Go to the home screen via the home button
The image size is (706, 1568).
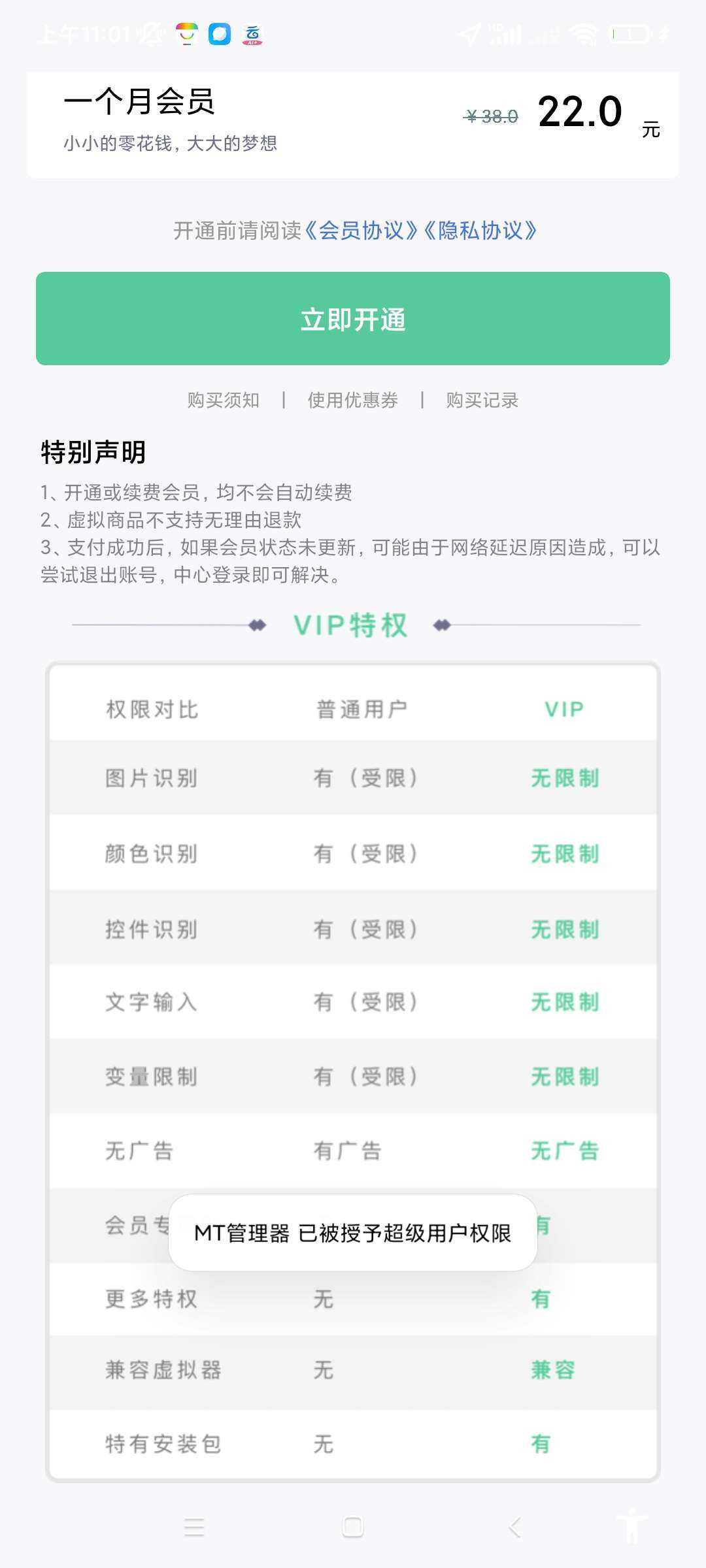point(353,1527)
